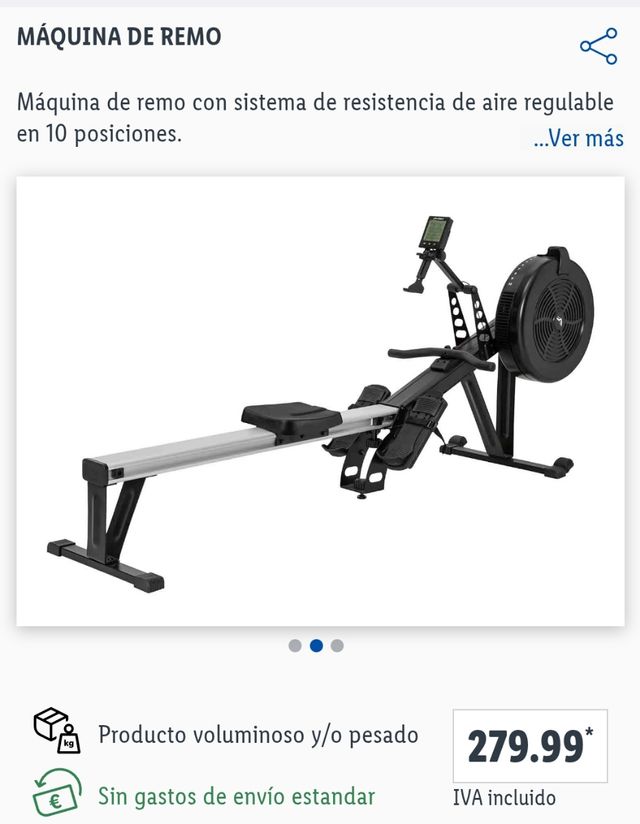Jump to the third image dot
This screenshot has width=640, height=824.
click(x=337, y=645)
